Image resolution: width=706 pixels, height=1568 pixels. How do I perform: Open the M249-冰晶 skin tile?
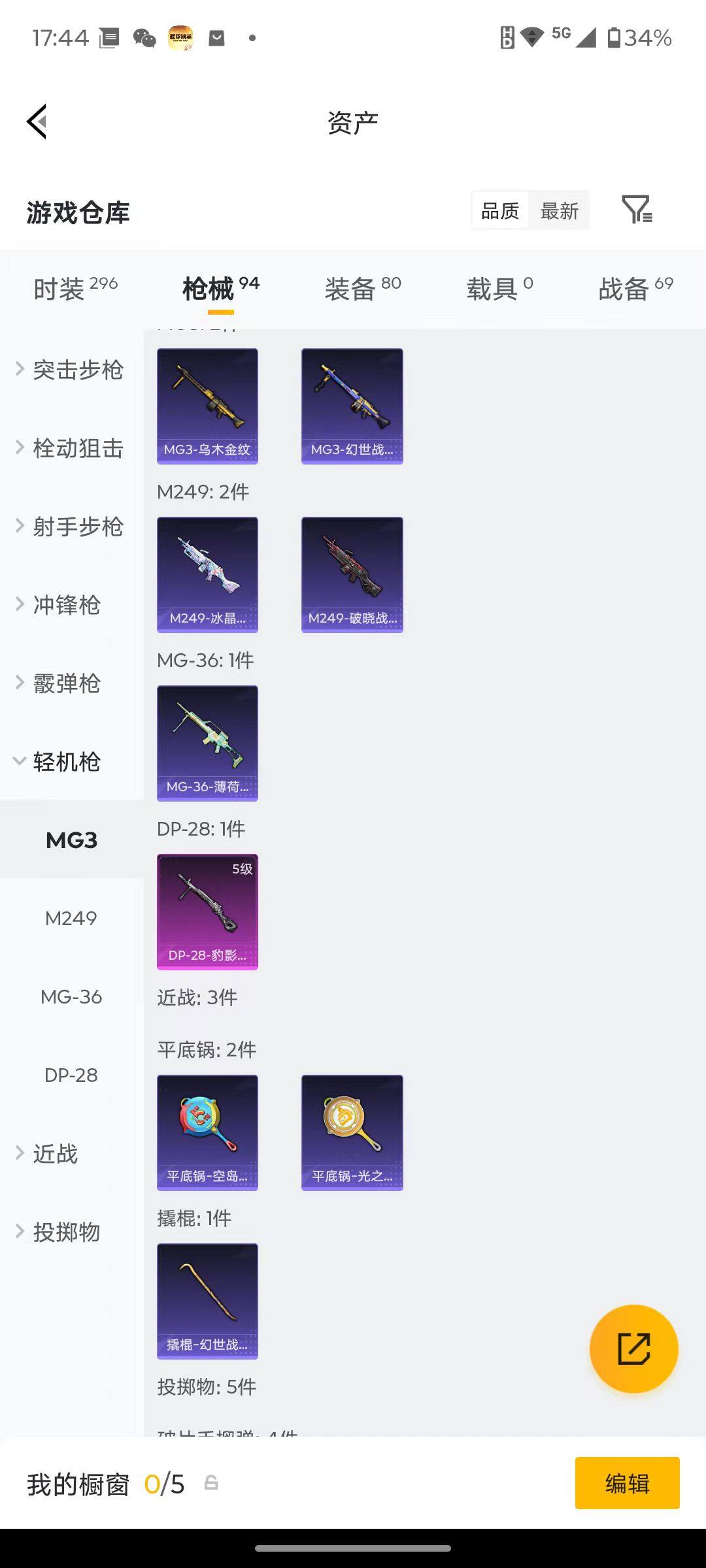207,574
